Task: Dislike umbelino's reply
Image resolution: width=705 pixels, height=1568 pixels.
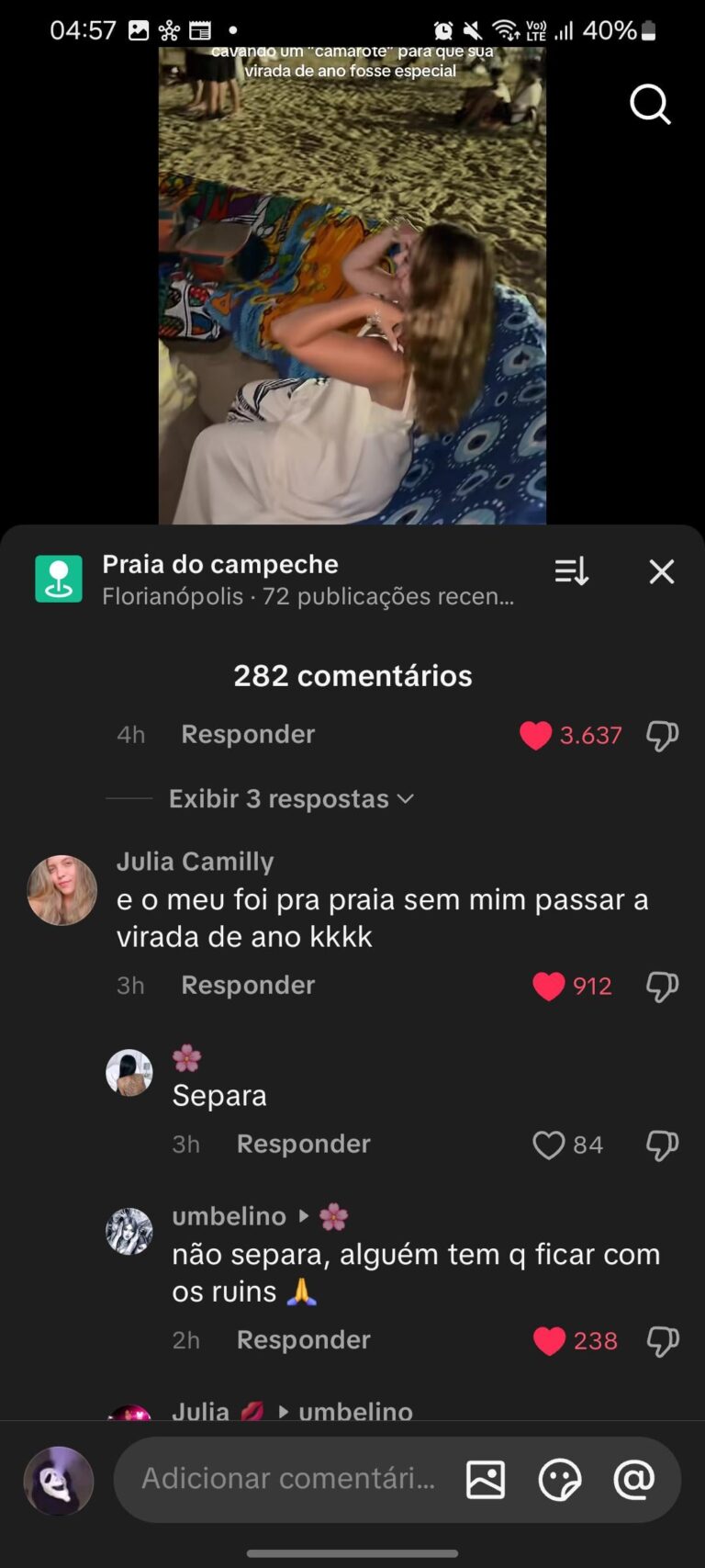Action: 662,1340
